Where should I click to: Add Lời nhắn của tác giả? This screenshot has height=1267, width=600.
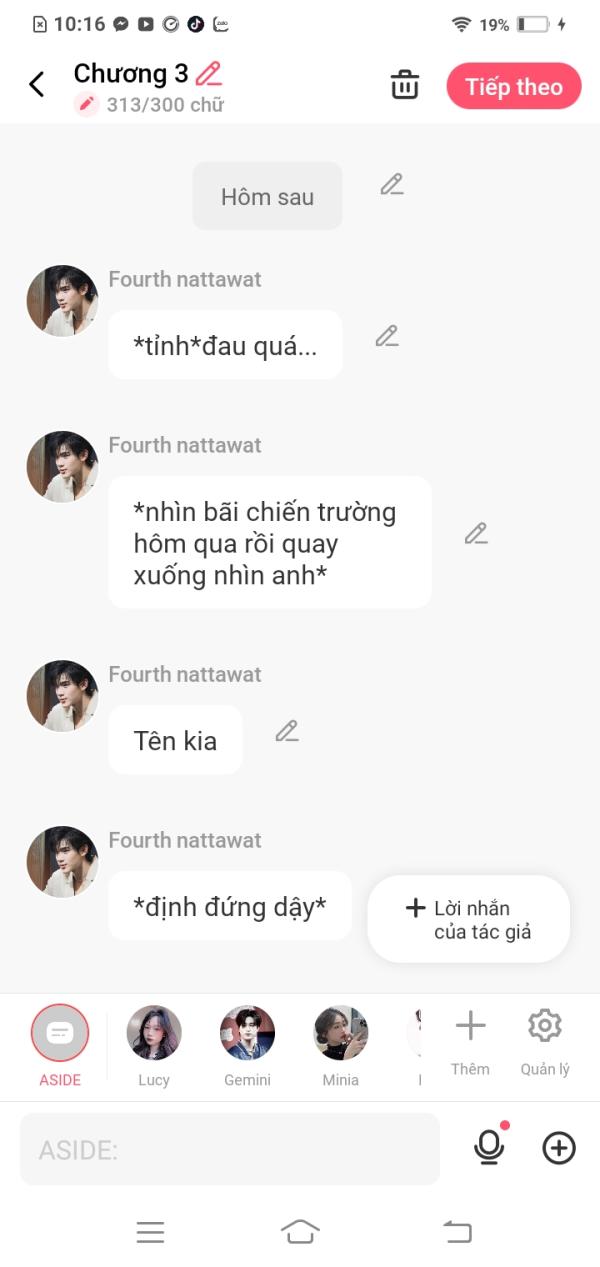point(468,920)
